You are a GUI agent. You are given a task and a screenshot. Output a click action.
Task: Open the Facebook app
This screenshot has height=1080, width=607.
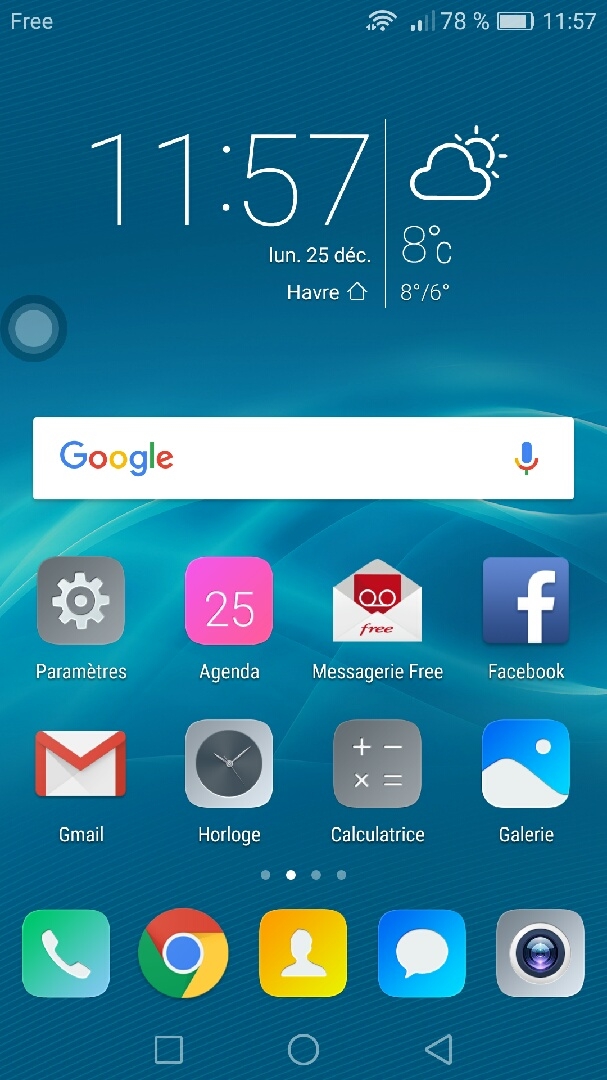(x=526, y=600)
